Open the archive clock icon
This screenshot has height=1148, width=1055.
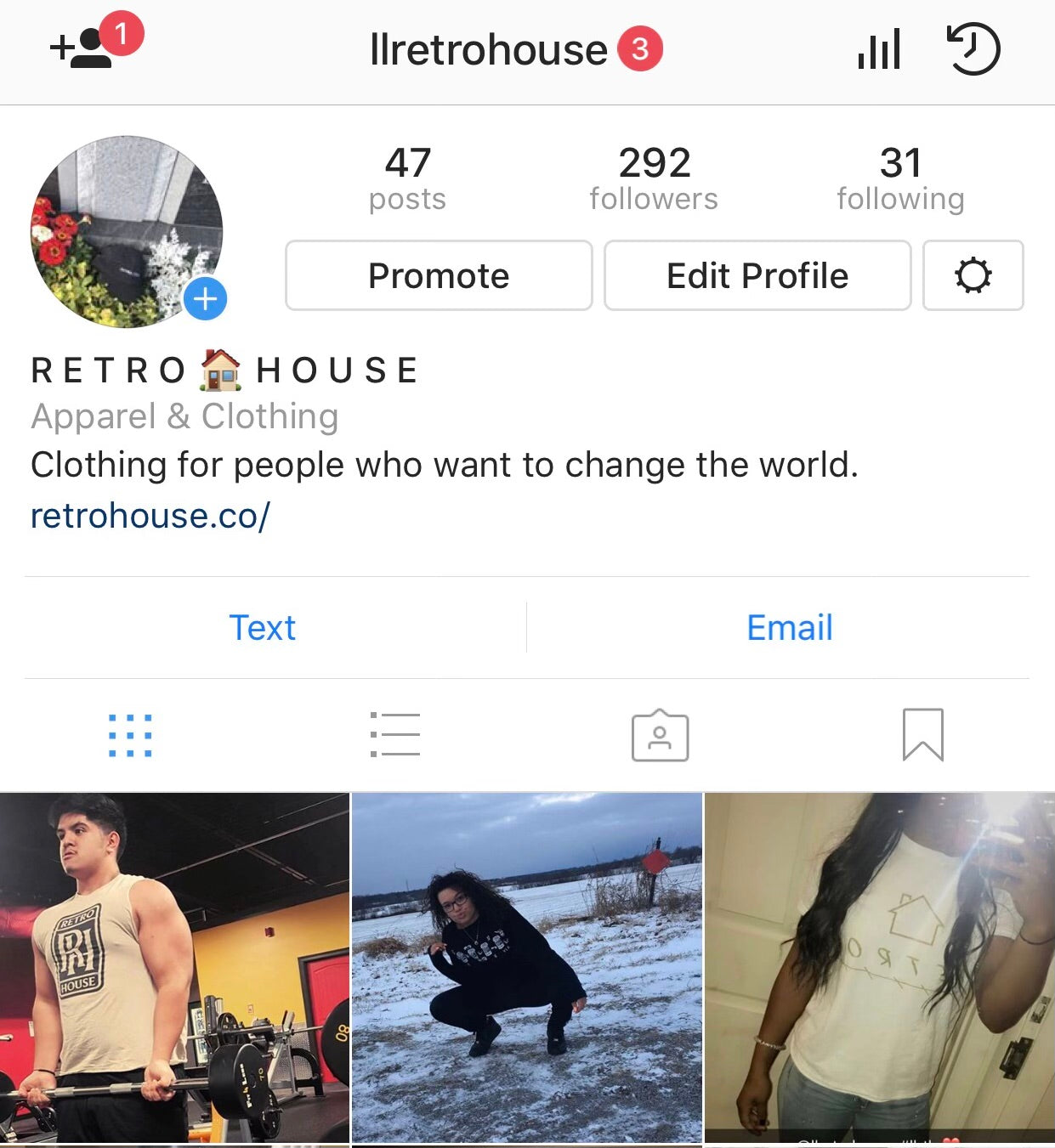pyautogui.click(x=973, y=49)
